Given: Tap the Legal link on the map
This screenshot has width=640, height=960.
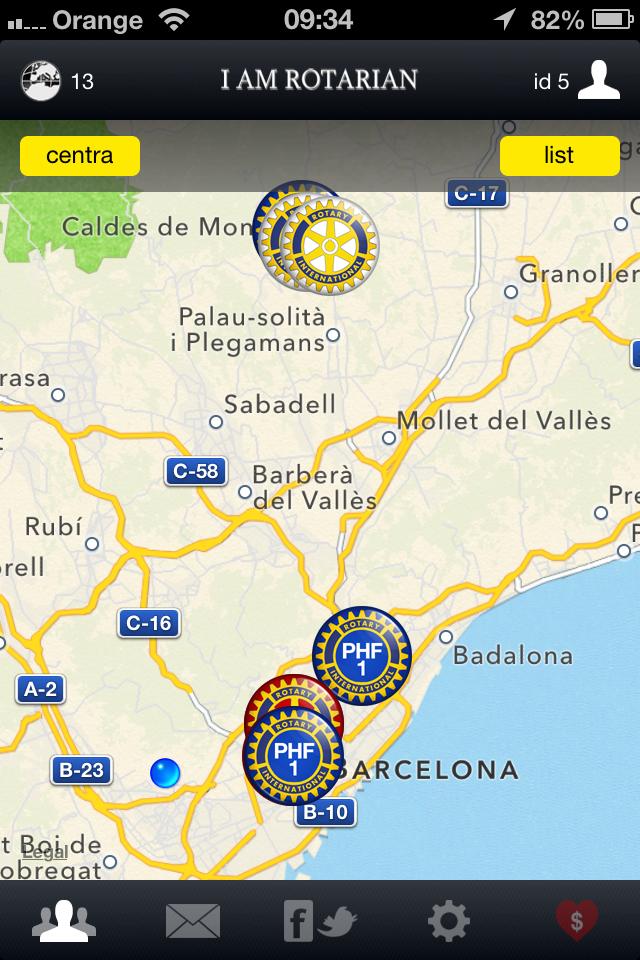Looking at the screenshot, I should 45,852.
